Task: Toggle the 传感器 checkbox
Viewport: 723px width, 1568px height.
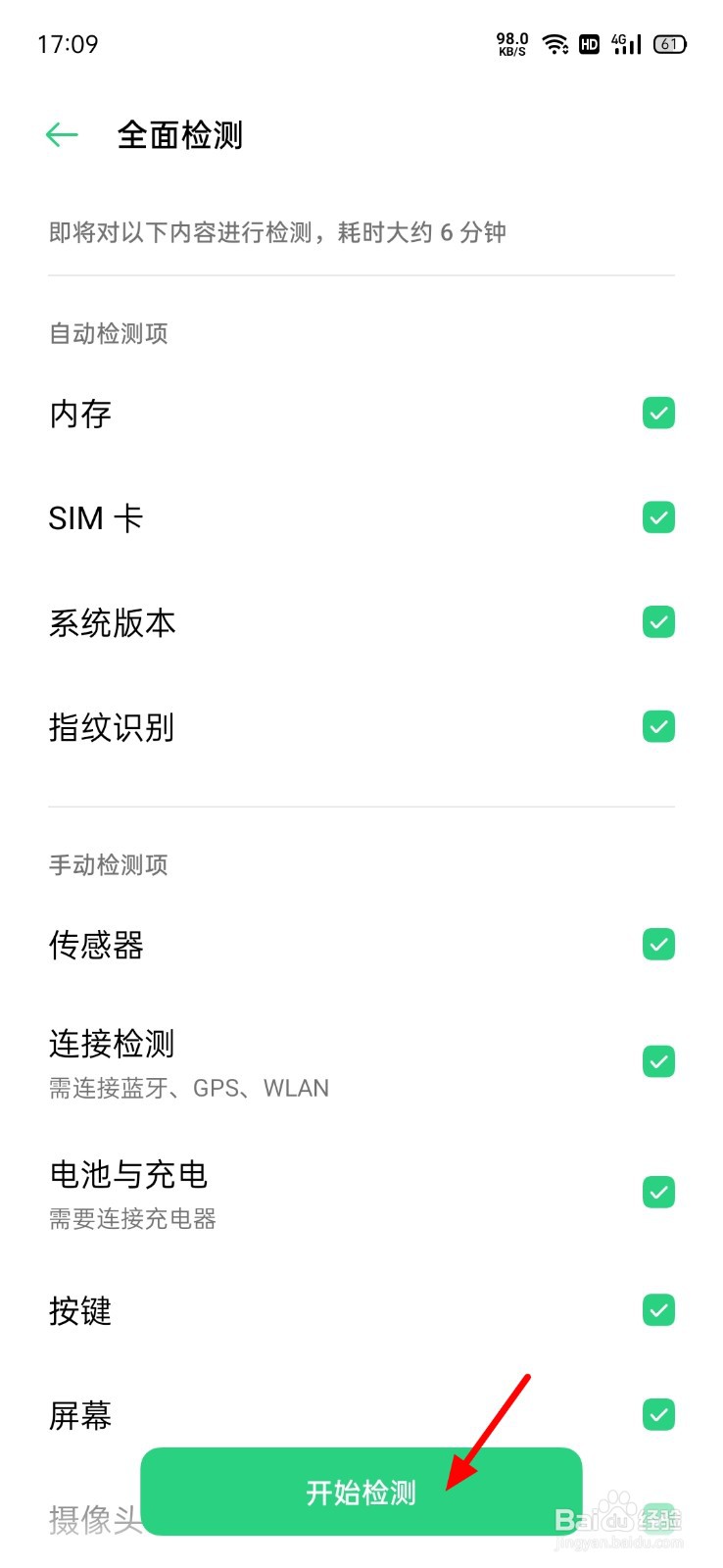Action: coord(658,945)
